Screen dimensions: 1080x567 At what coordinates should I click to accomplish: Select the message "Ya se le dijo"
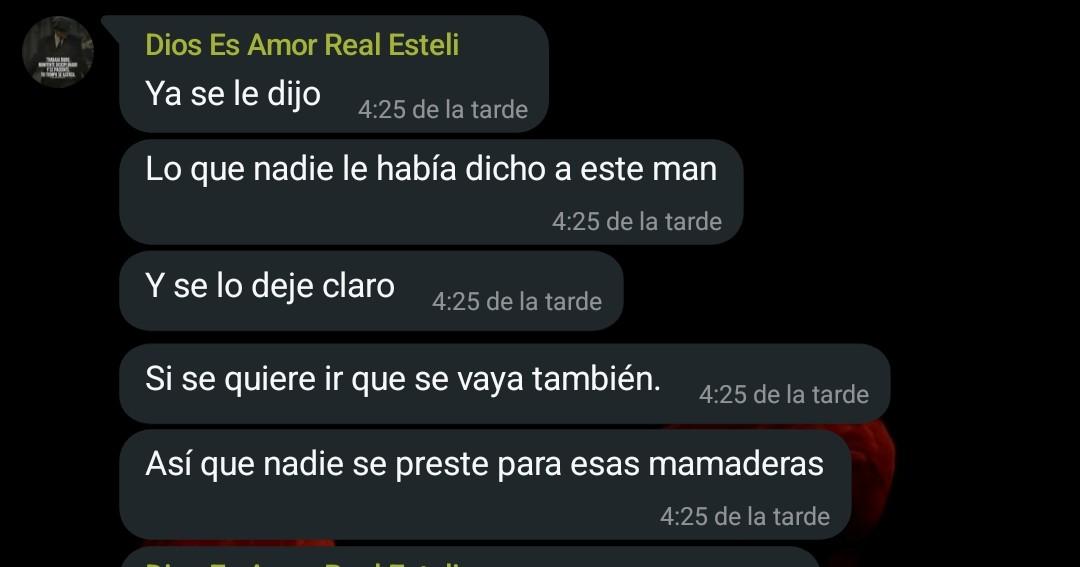pyautogui.click(x=233, y=94)
